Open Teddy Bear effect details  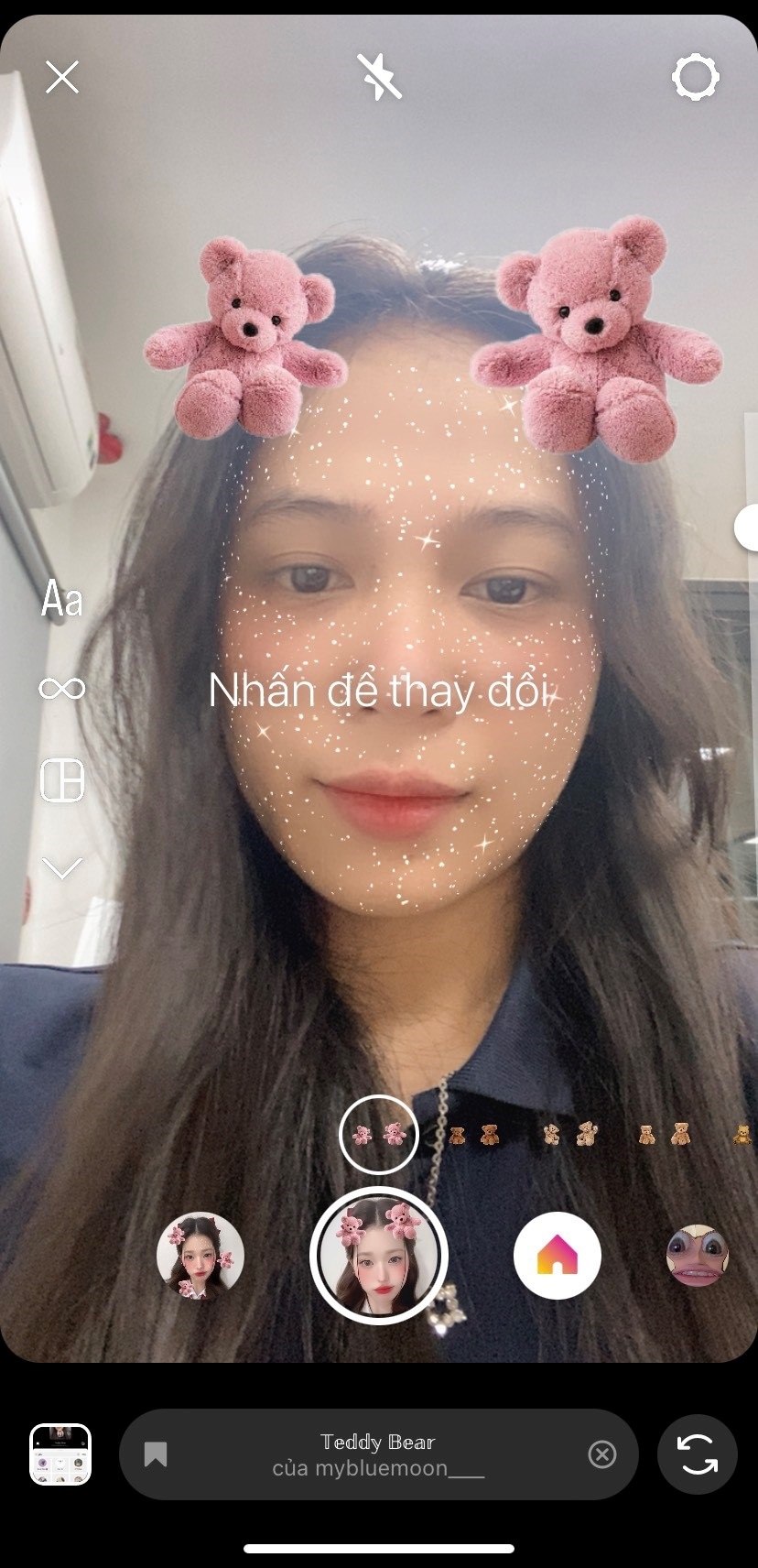(377, 1454)
